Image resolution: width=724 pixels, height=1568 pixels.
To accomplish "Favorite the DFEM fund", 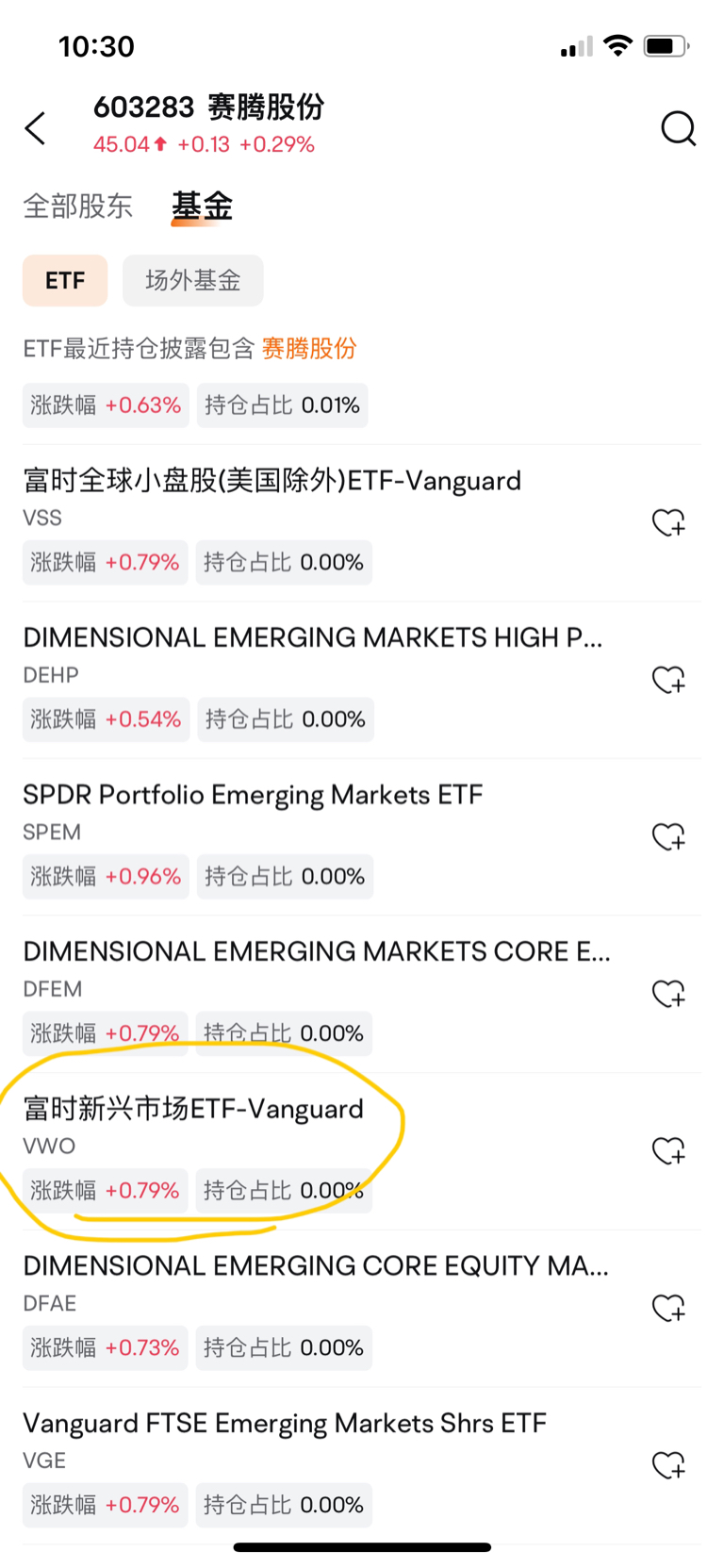I will pos(668,994).
